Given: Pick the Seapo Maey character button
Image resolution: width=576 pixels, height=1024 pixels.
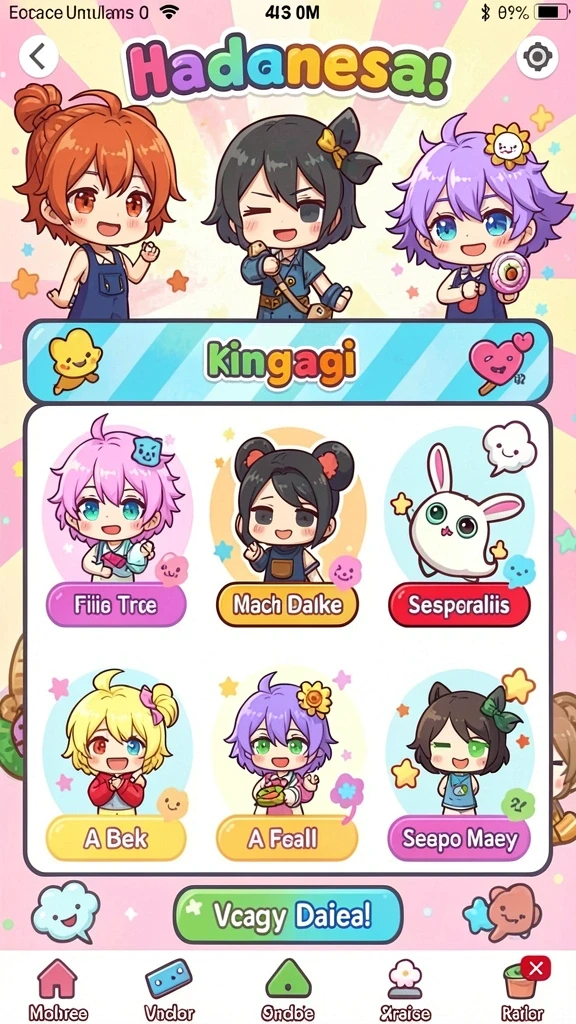Looking at the screenshot, I should (x=458, y=839).
